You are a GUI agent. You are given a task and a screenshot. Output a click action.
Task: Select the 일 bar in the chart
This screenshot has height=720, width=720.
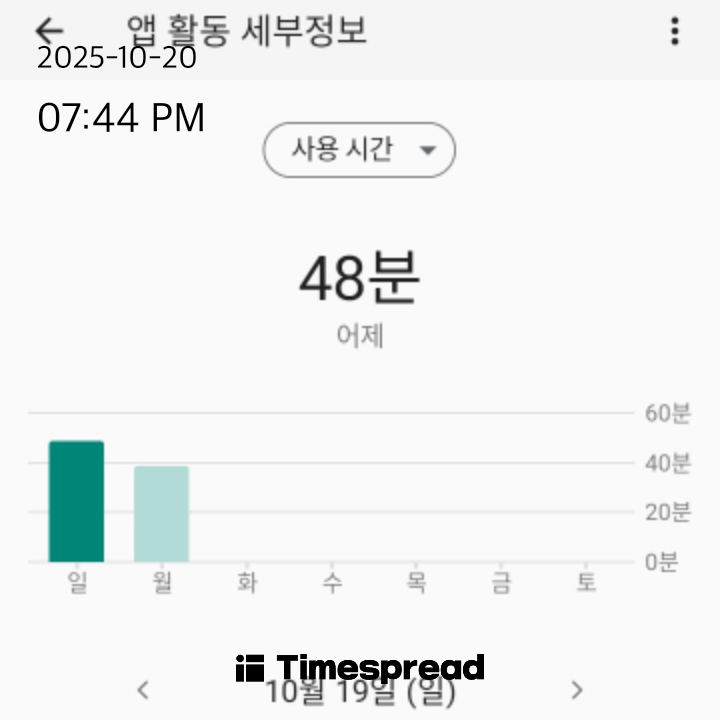pyautogui.click(x=76, y=501)
